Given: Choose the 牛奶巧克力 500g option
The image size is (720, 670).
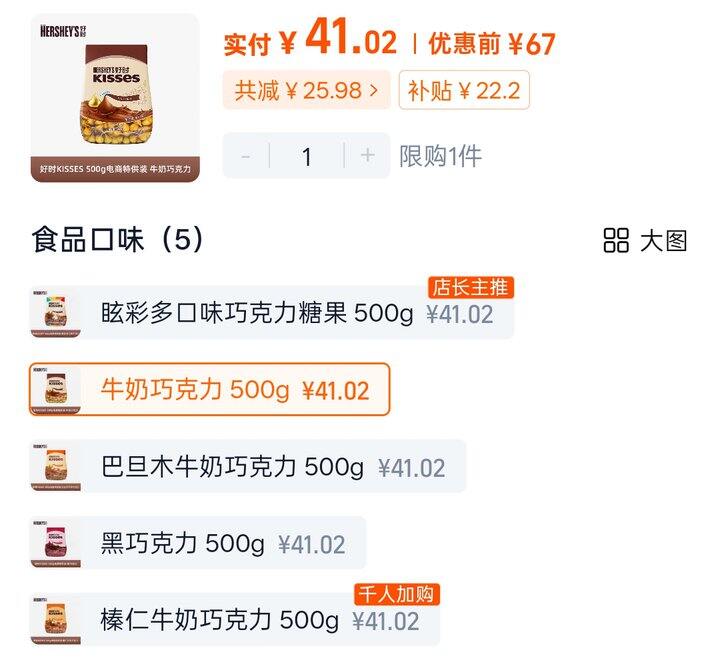Looking at the screenshot, I should (209, 390).
